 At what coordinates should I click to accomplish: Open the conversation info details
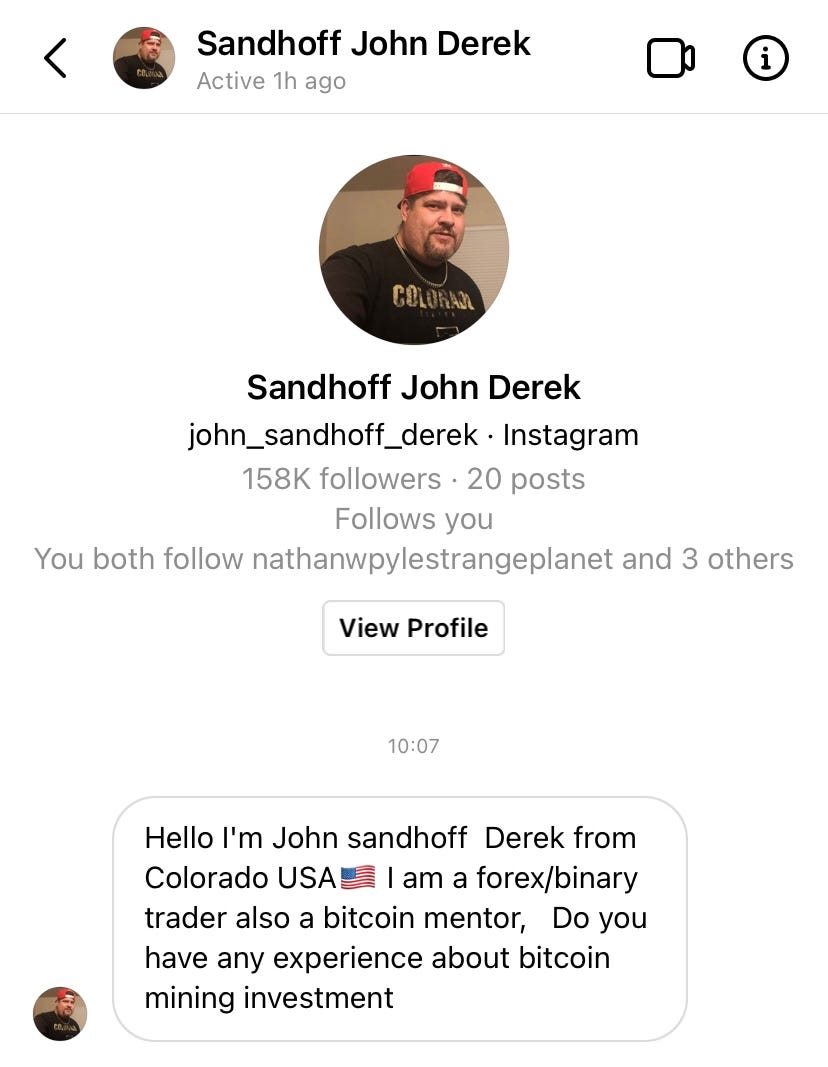point(766,58)
